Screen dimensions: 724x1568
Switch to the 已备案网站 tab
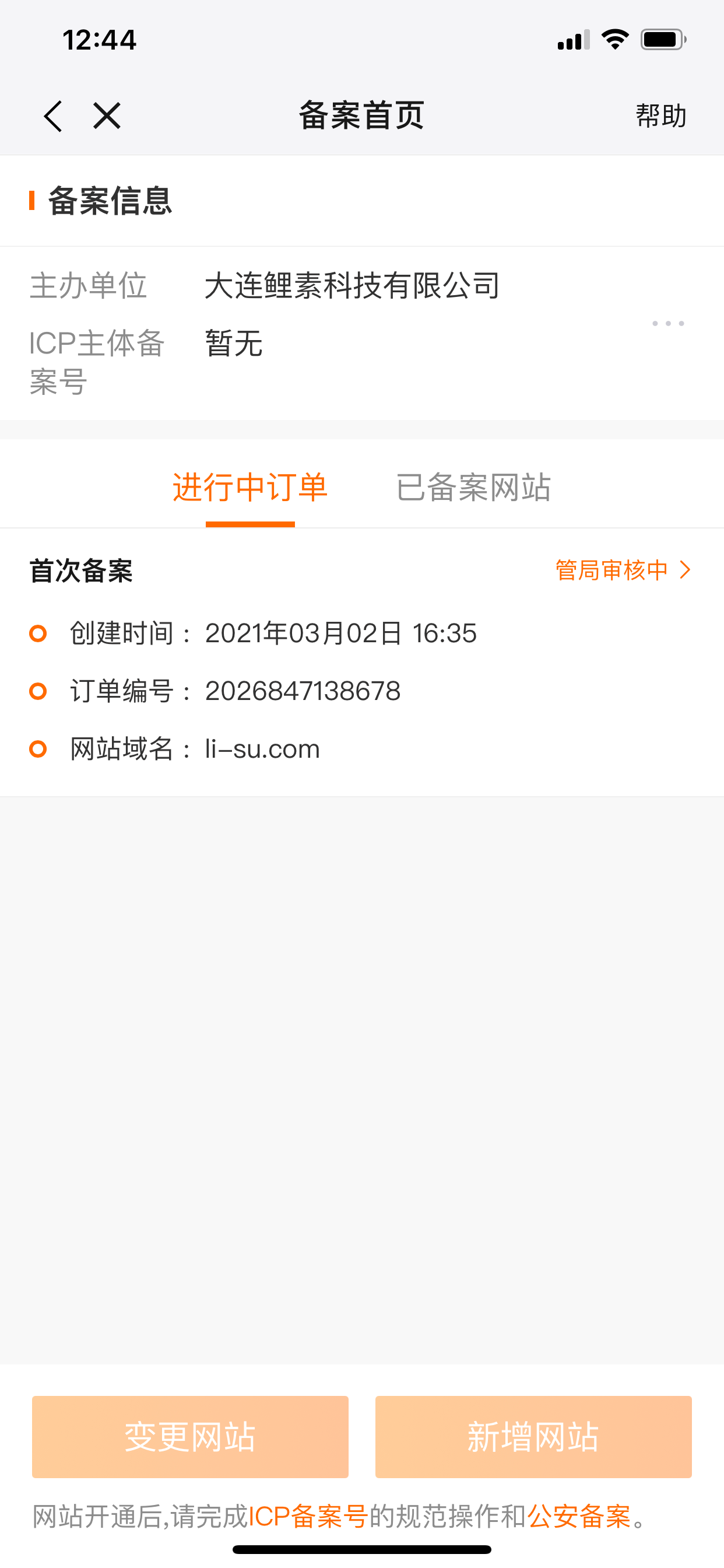473,488
